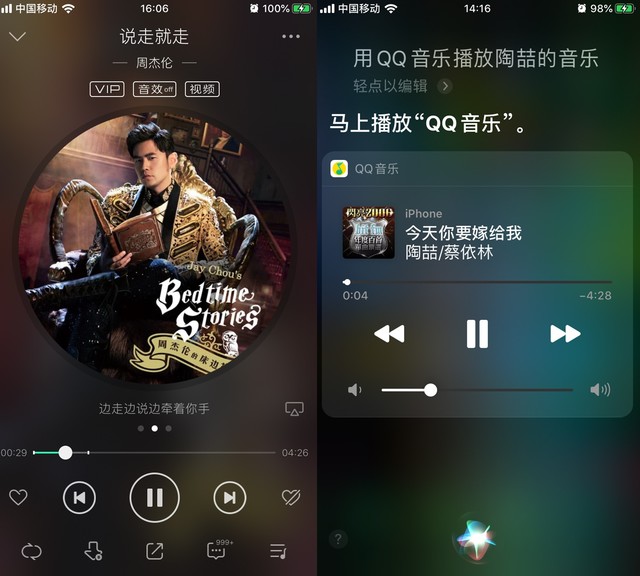Skip to previous track in 说走就走 player
Image resolution: width=640 pixels, height=576 pixels.
[x=80, y=497]
